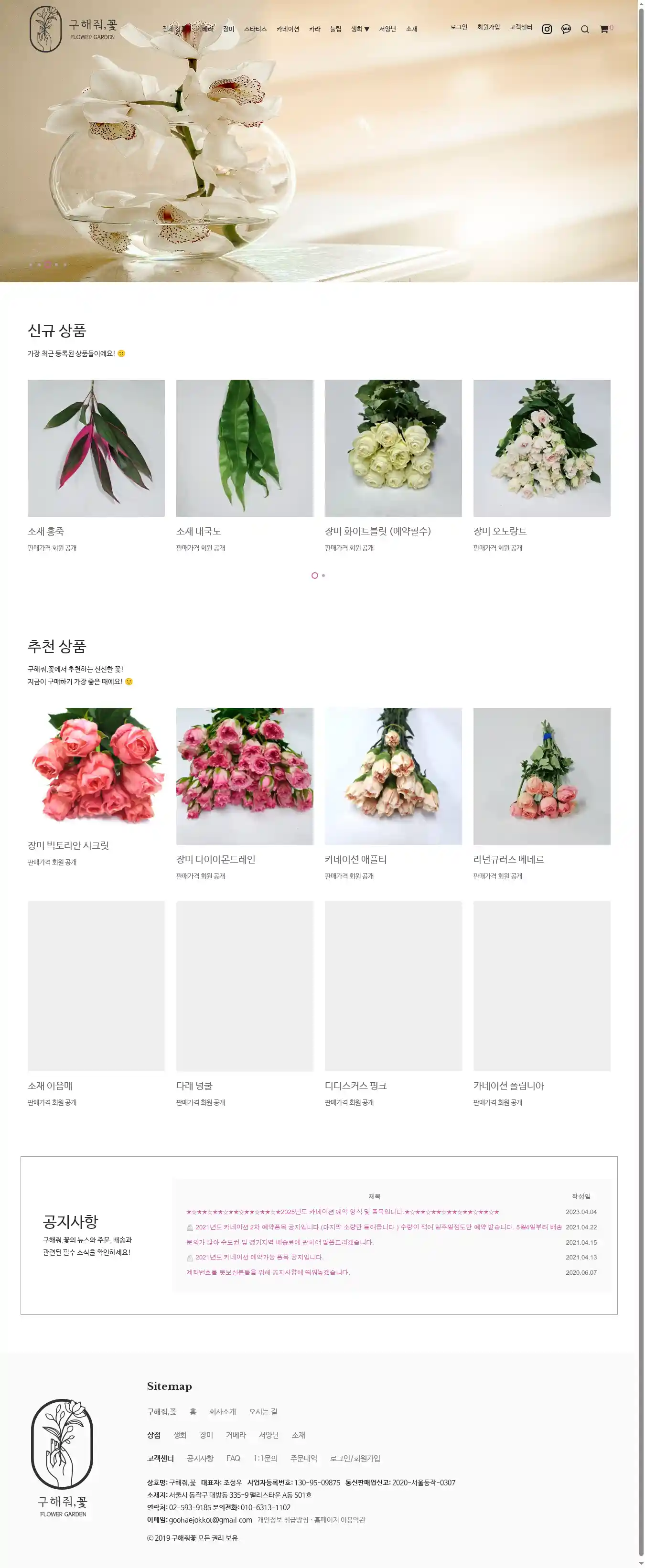Viewport: 645px width, 1568px height.
Task: Read the 2025년도 카네이션 예약 notice
Action: coord(342,1212)
